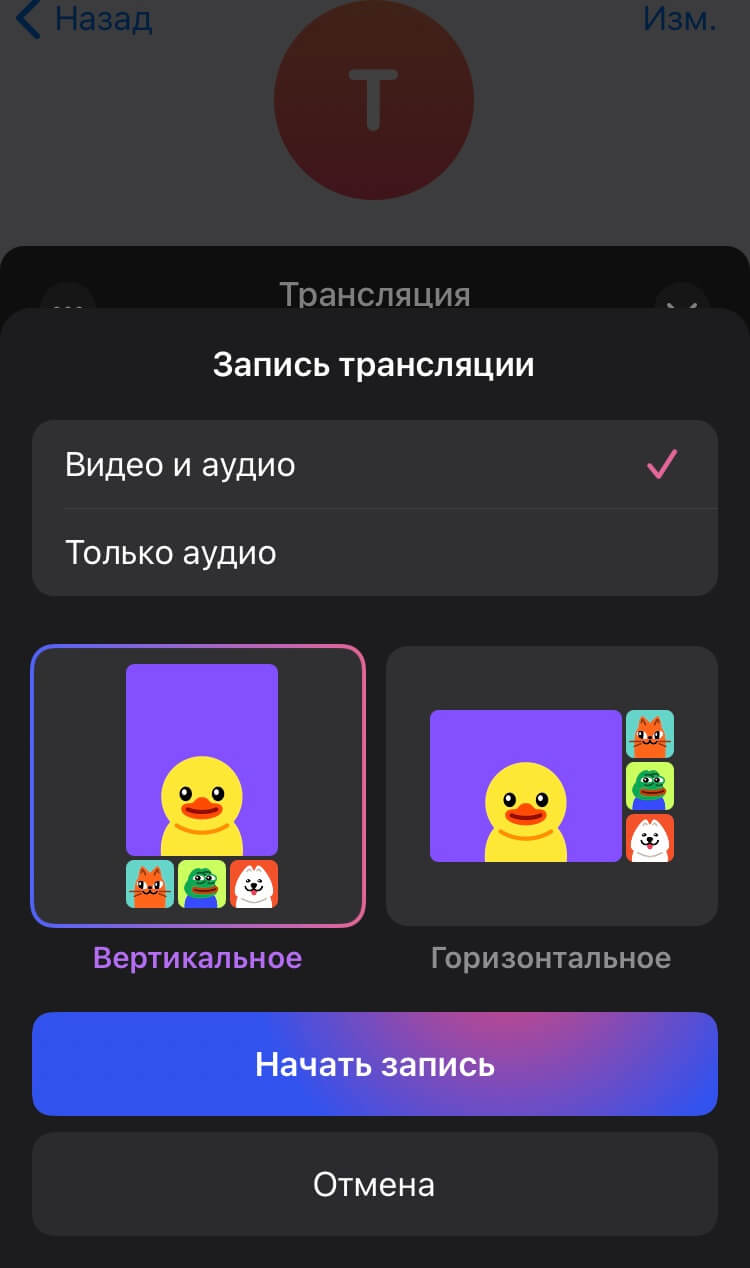Image resolution: width=750 pixels, height=1268 pixels.
Task: Enable the Видео и аудио recording option
Action: 375,465
